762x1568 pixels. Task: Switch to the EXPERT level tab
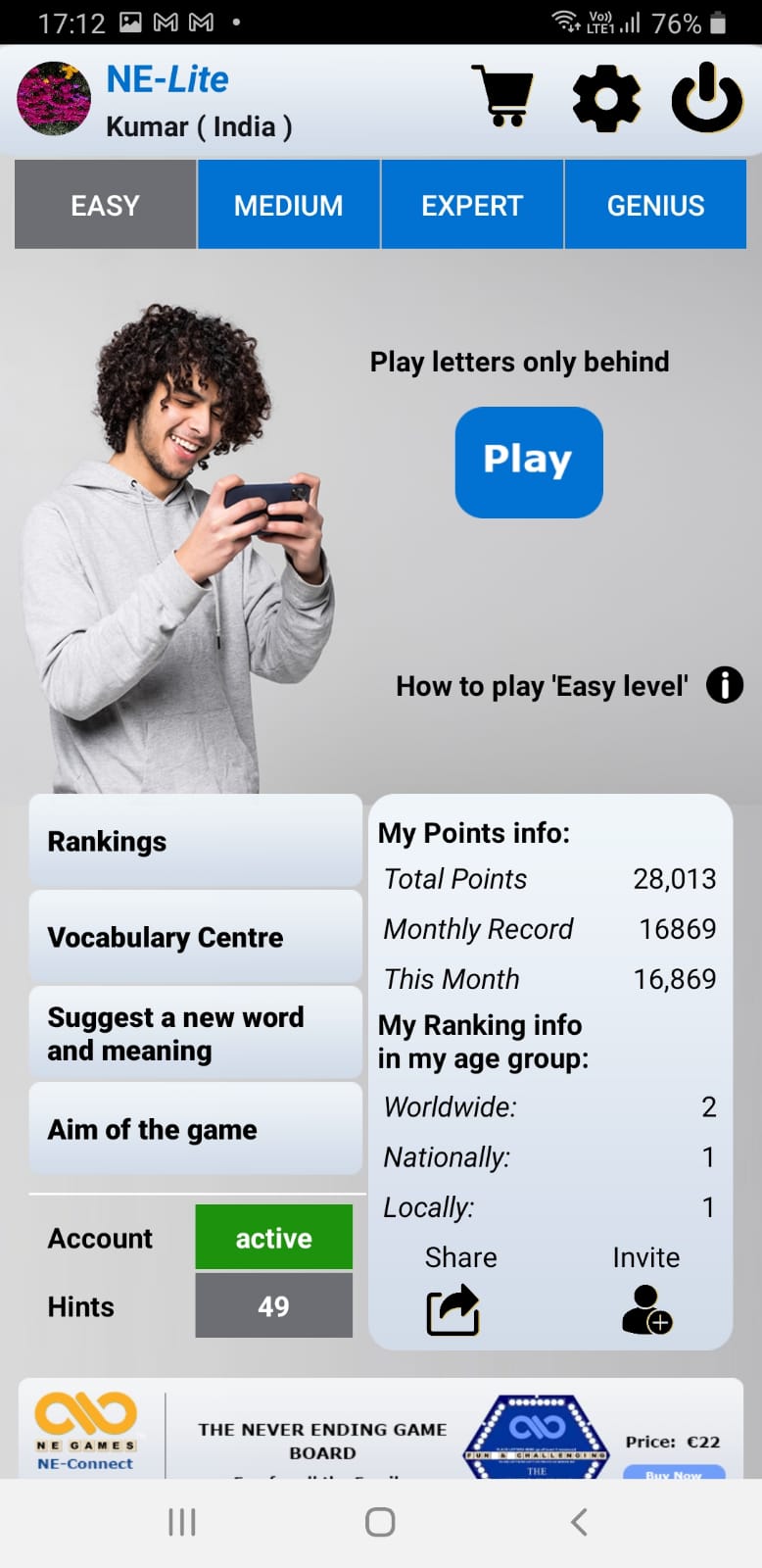pyautogui.click(x=472, y=205)
